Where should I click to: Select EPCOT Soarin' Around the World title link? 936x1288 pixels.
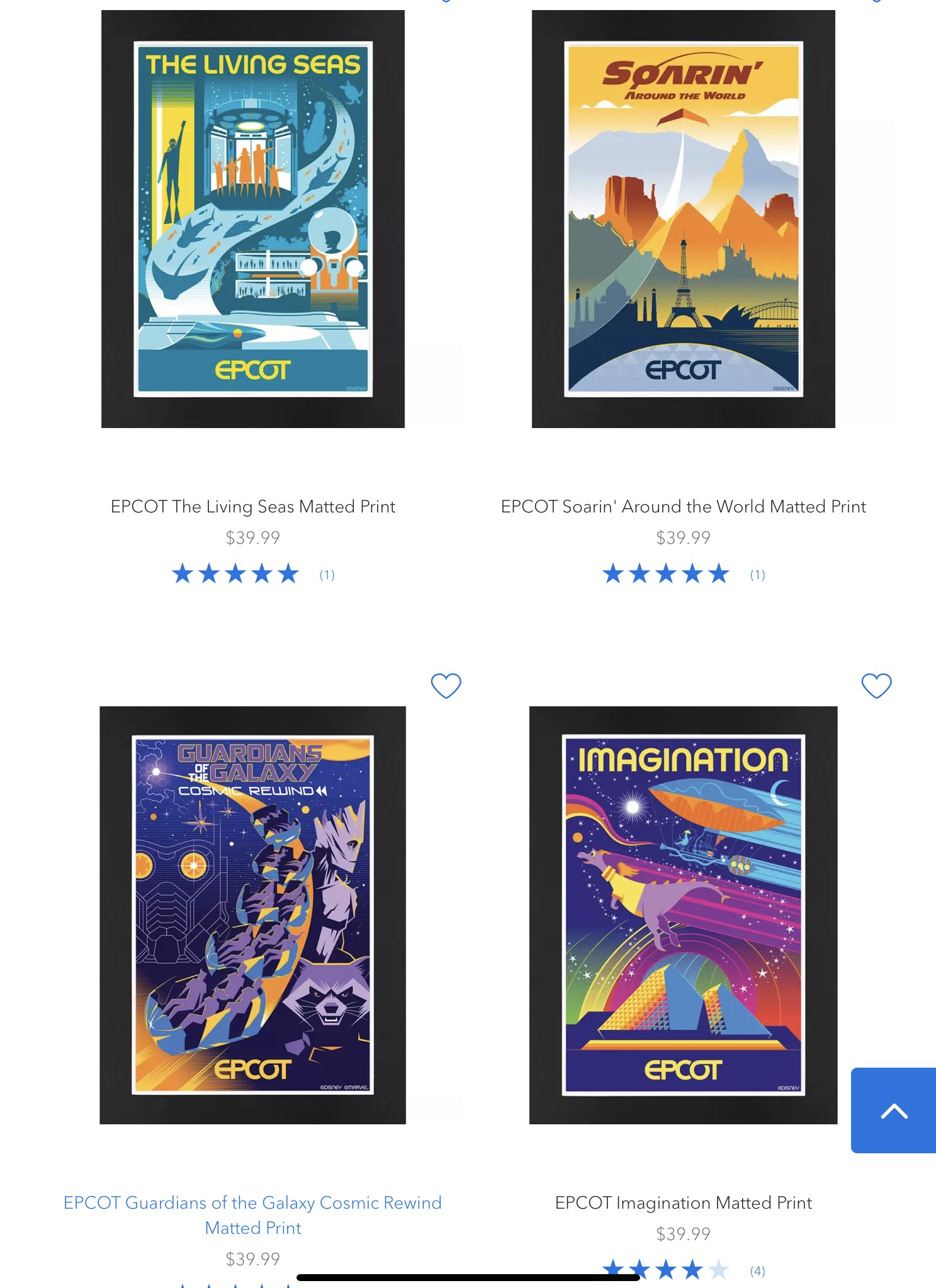point(683,507)
